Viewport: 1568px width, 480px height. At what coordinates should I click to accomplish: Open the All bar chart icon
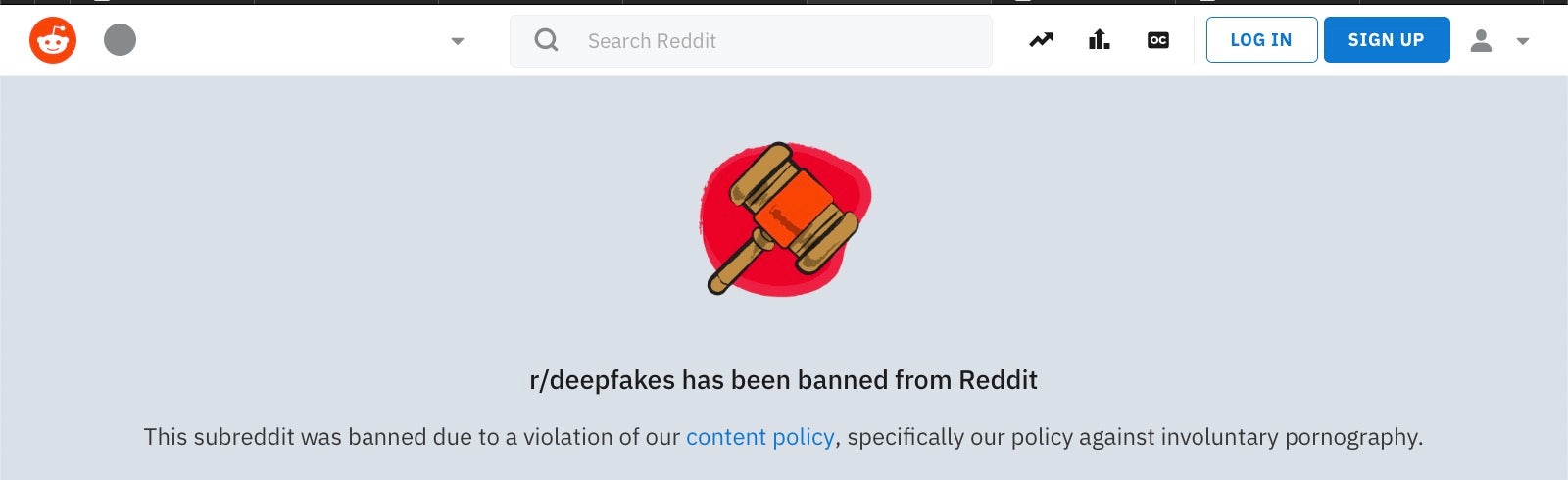coord(1099,40)
